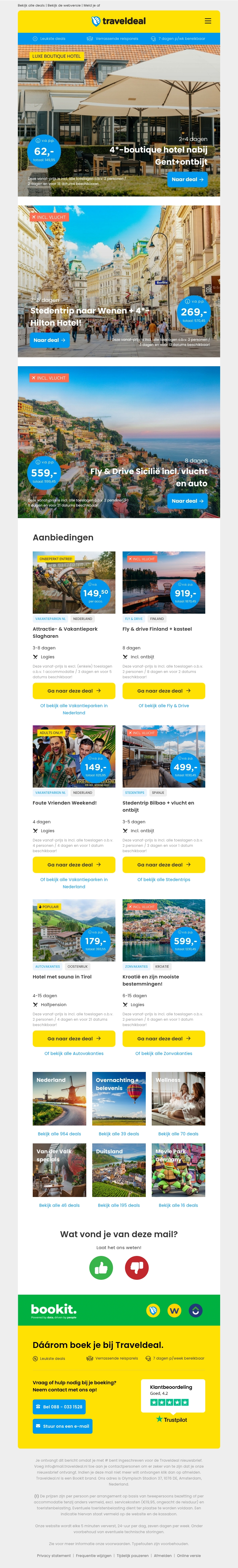This screenshot has height=1568, width=238.
Task: Open the Wellness category tile
Action: (178, 1099)
